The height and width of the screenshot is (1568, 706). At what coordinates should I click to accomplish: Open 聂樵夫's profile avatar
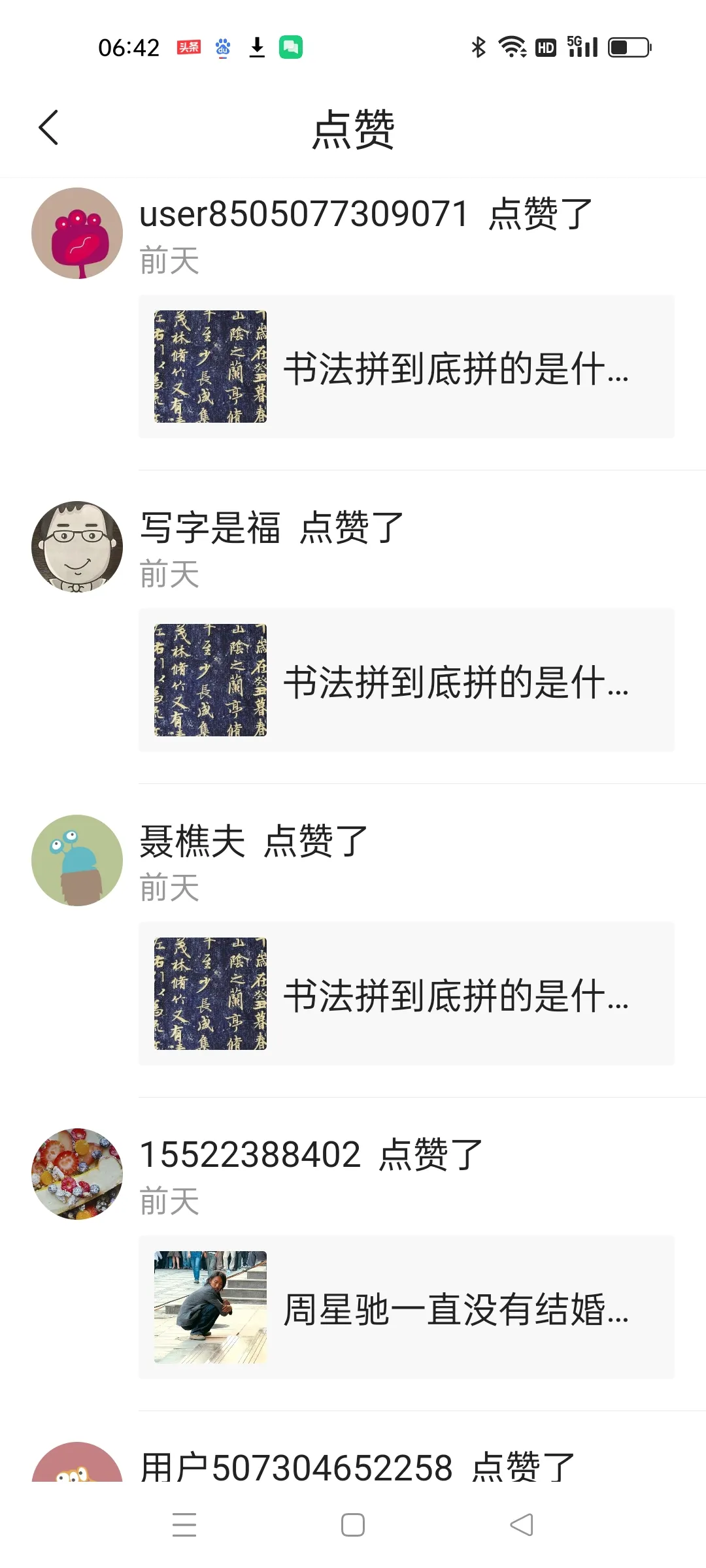[77, 860]
